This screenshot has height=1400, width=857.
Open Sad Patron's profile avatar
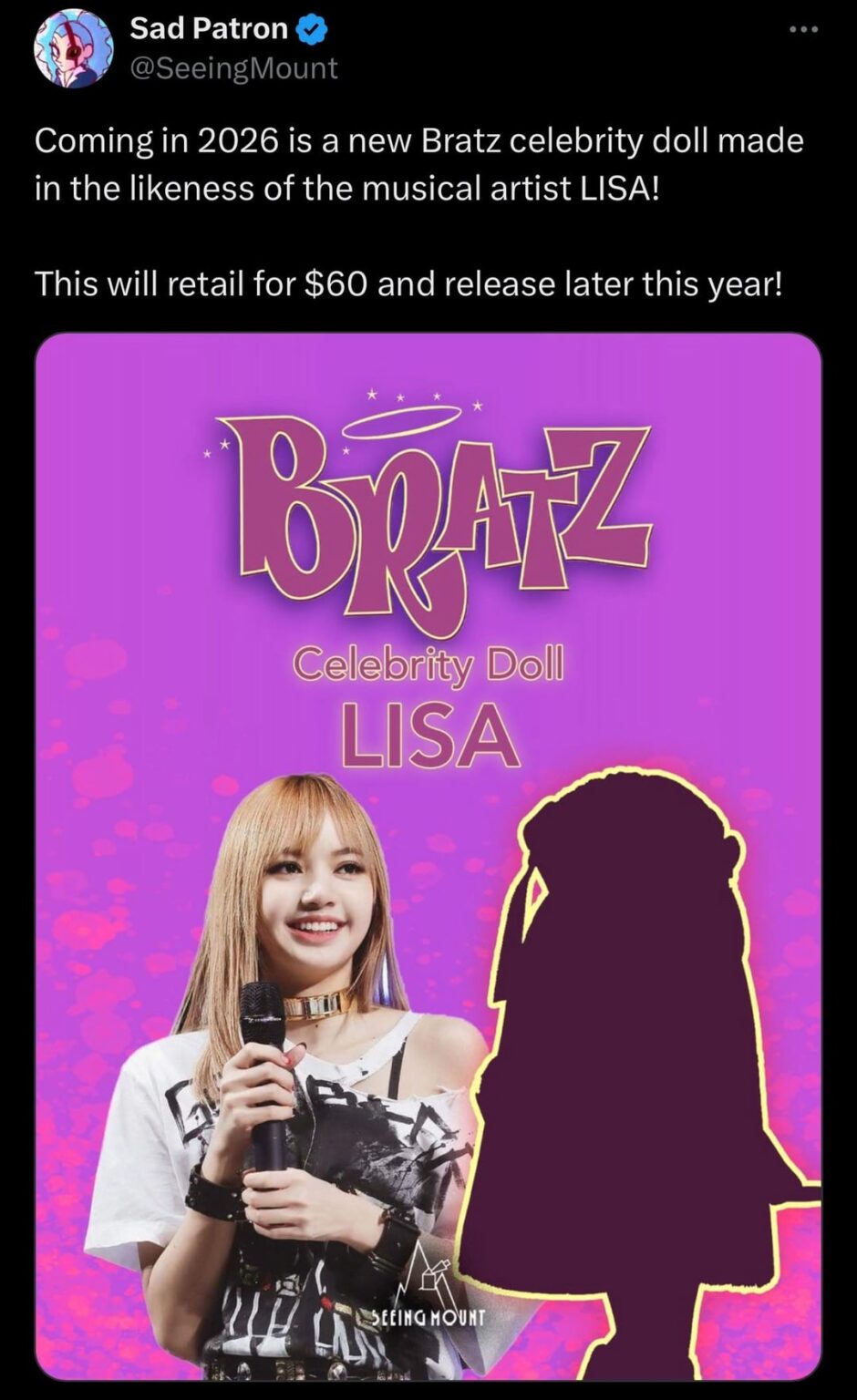pos(73,49)
